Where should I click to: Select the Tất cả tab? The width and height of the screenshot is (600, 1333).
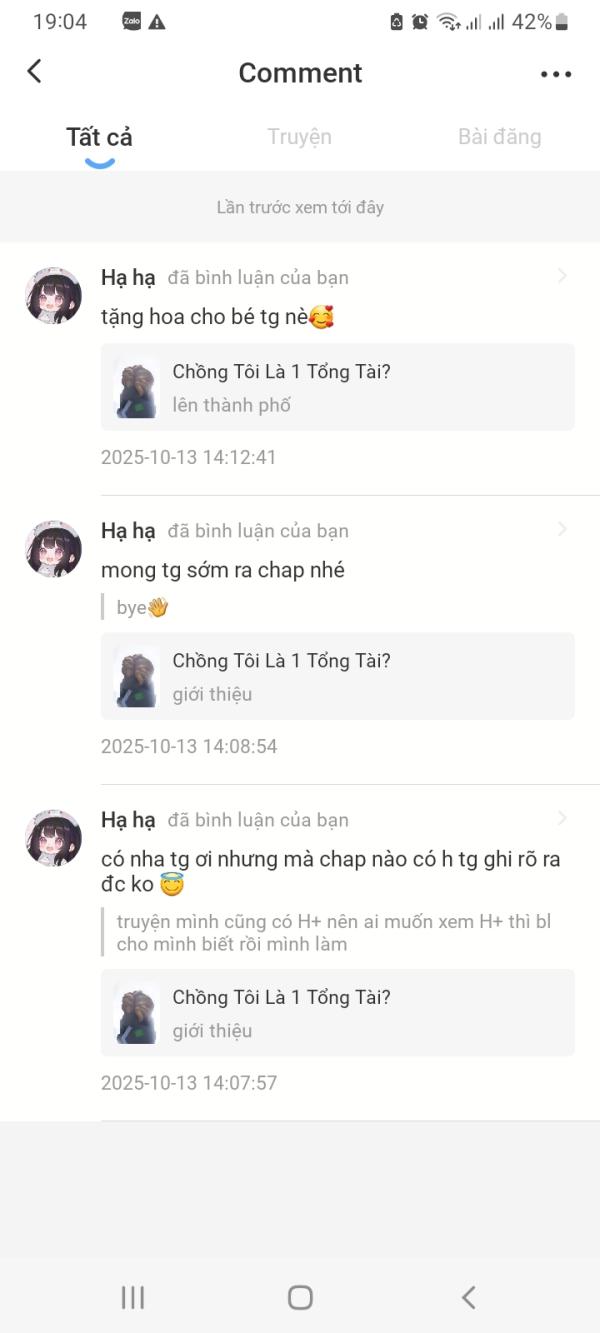coord(99,137)
